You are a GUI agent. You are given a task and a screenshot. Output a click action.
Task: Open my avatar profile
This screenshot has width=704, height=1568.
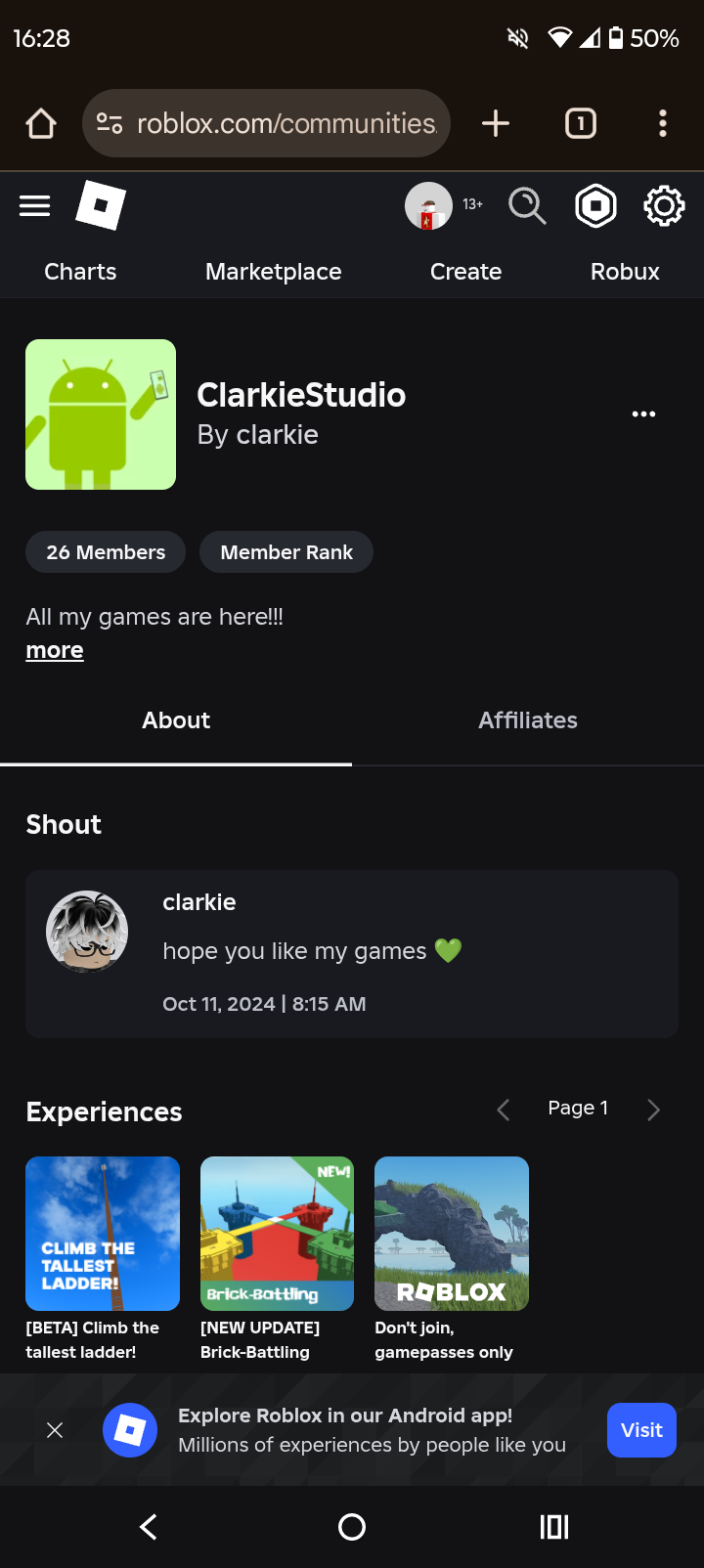(428, 206)
